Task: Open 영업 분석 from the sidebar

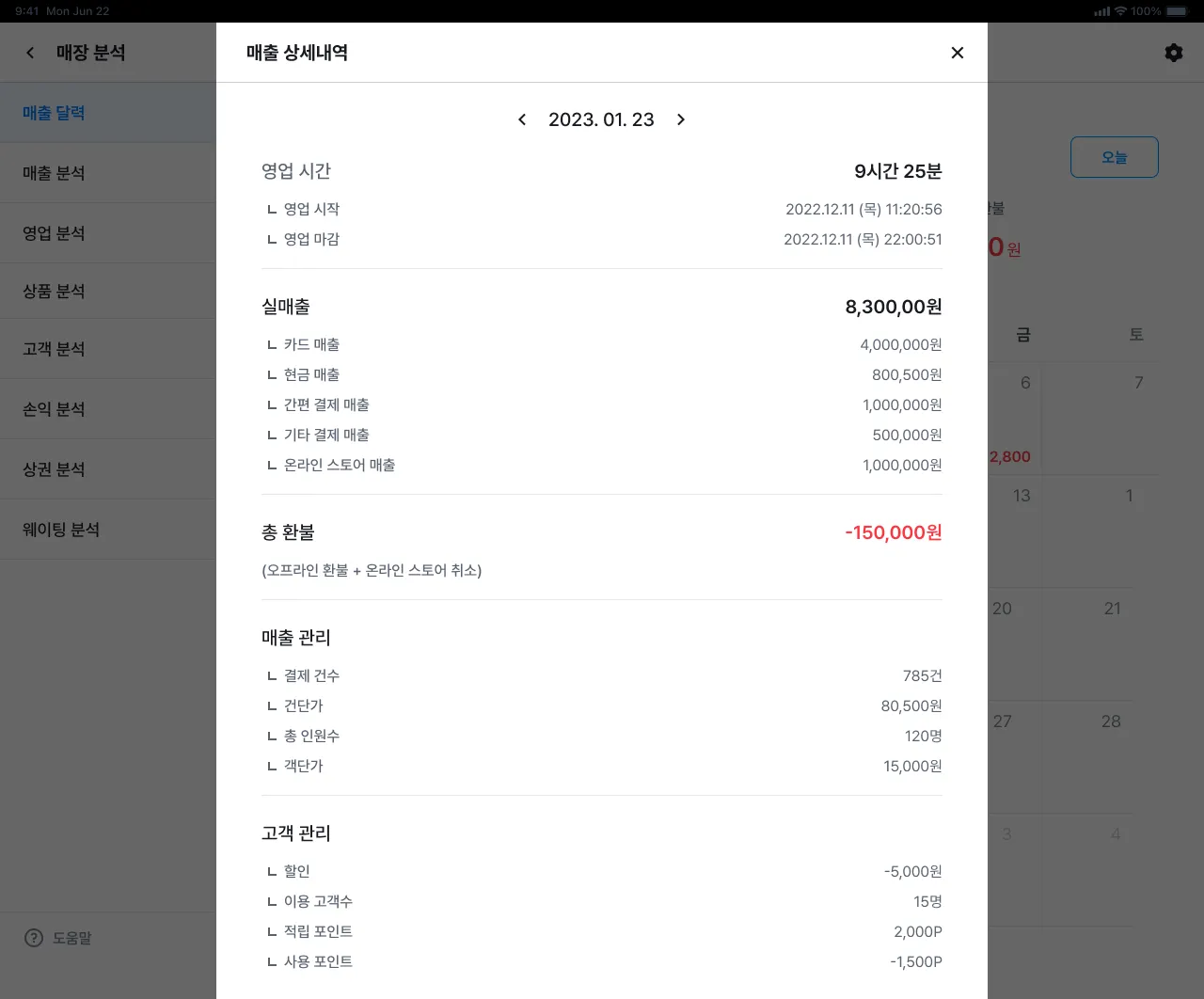Action: pyautogui.click(x=54, y=233)
